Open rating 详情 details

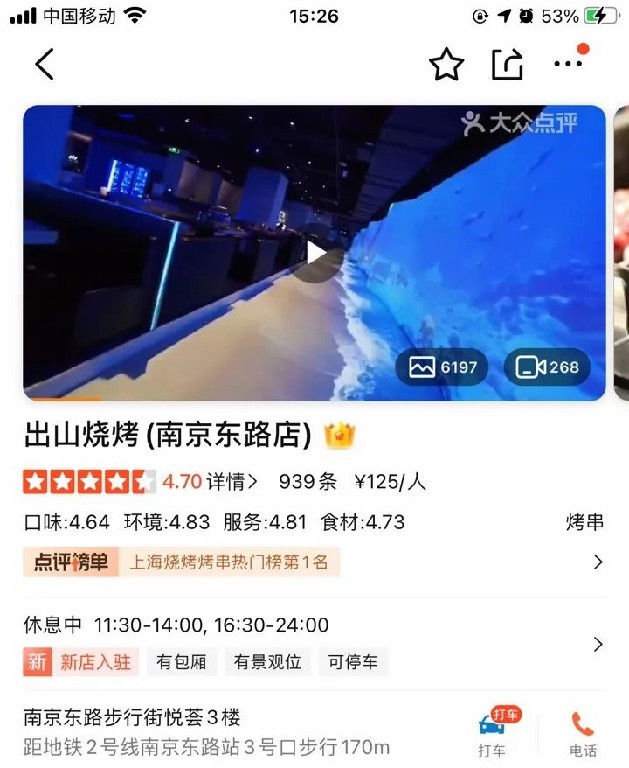point(231,481)
